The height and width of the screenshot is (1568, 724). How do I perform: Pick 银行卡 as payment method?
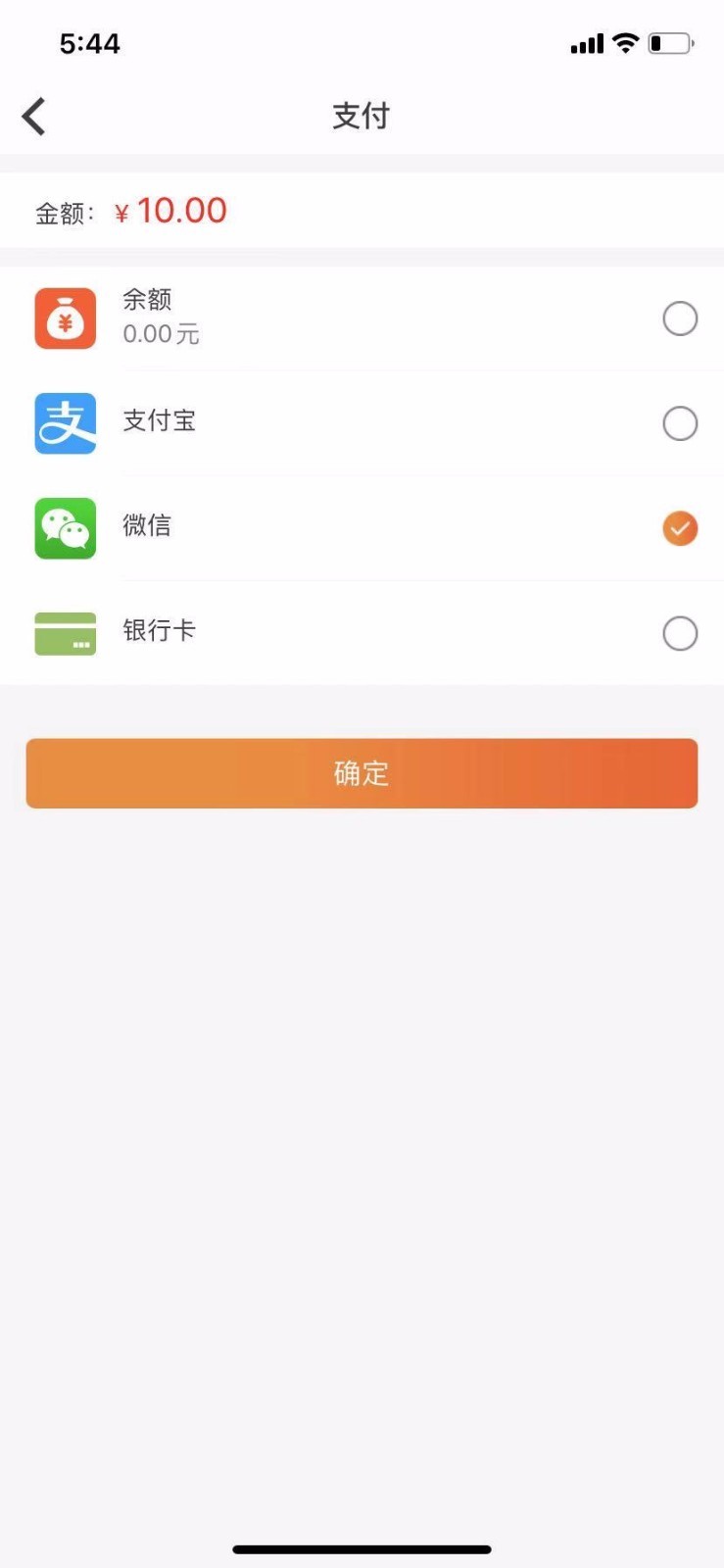pyautogui.click(x=680, y=633)
